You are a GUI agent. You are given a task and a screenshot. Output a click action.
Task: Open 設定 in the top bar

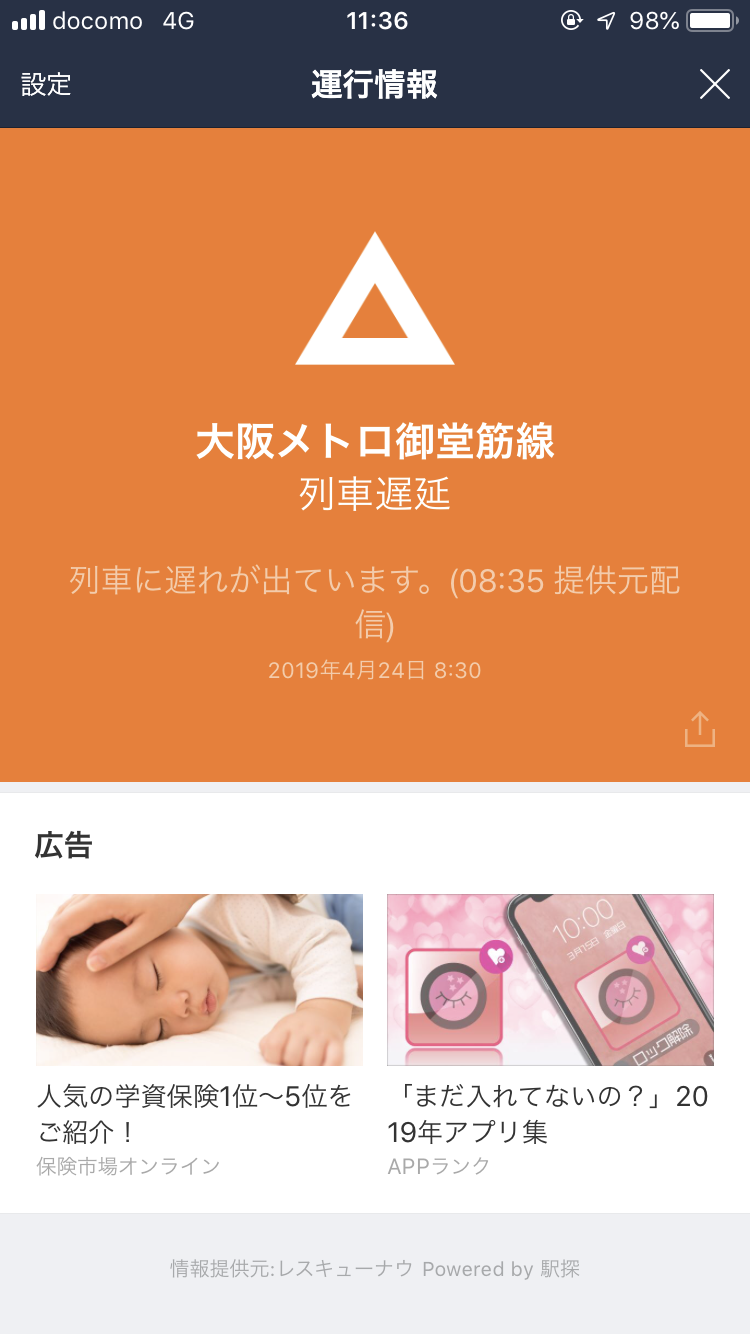[46, 85]
